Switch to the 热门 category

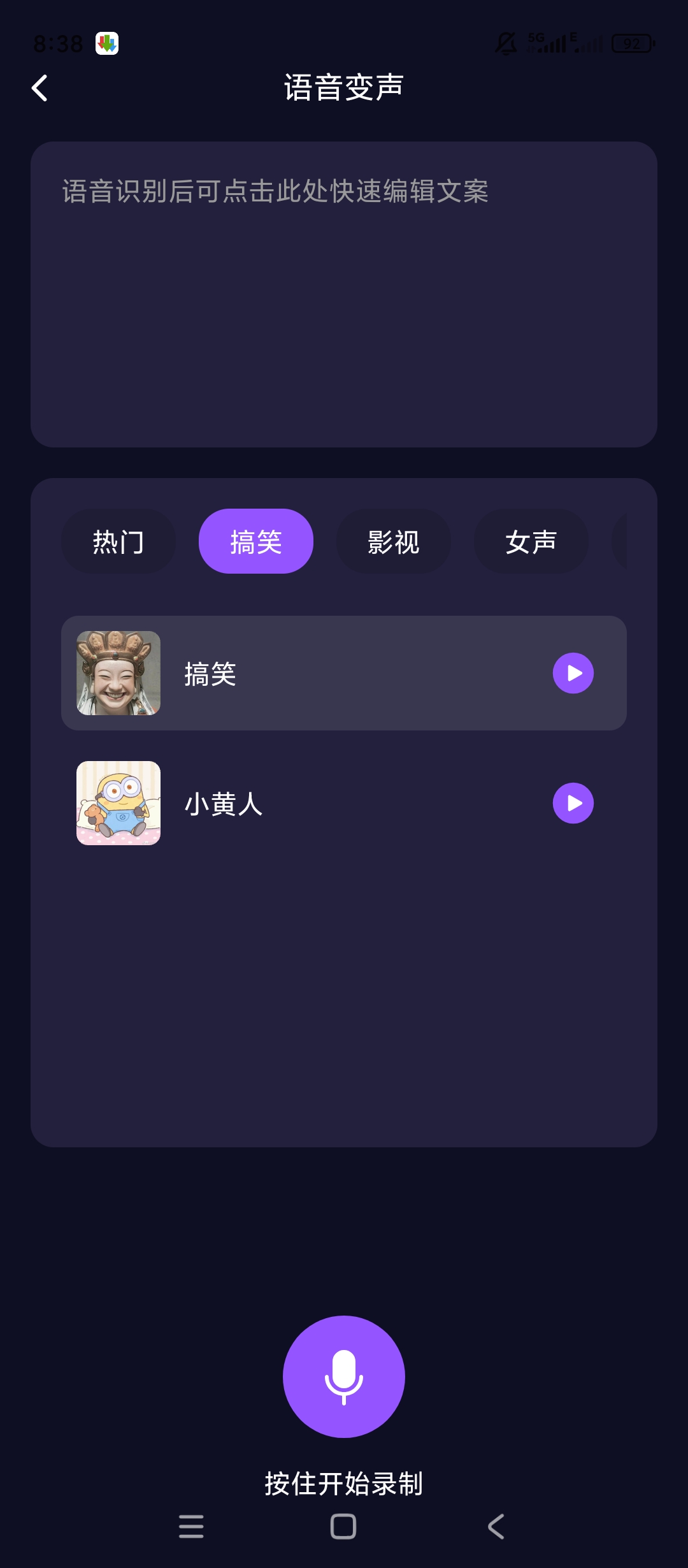point(118,541)
